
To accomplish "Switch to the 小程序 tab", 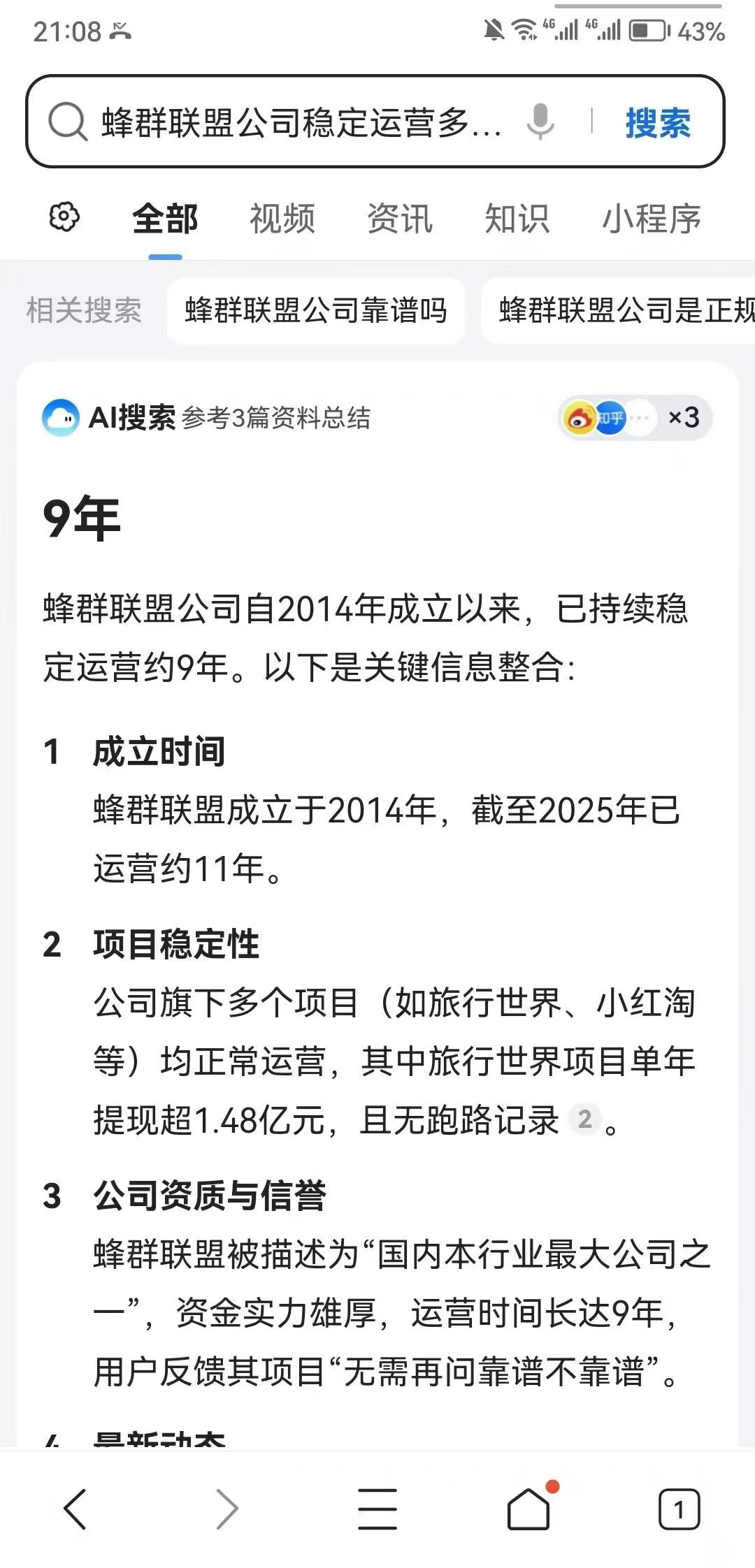I will 652,219.
